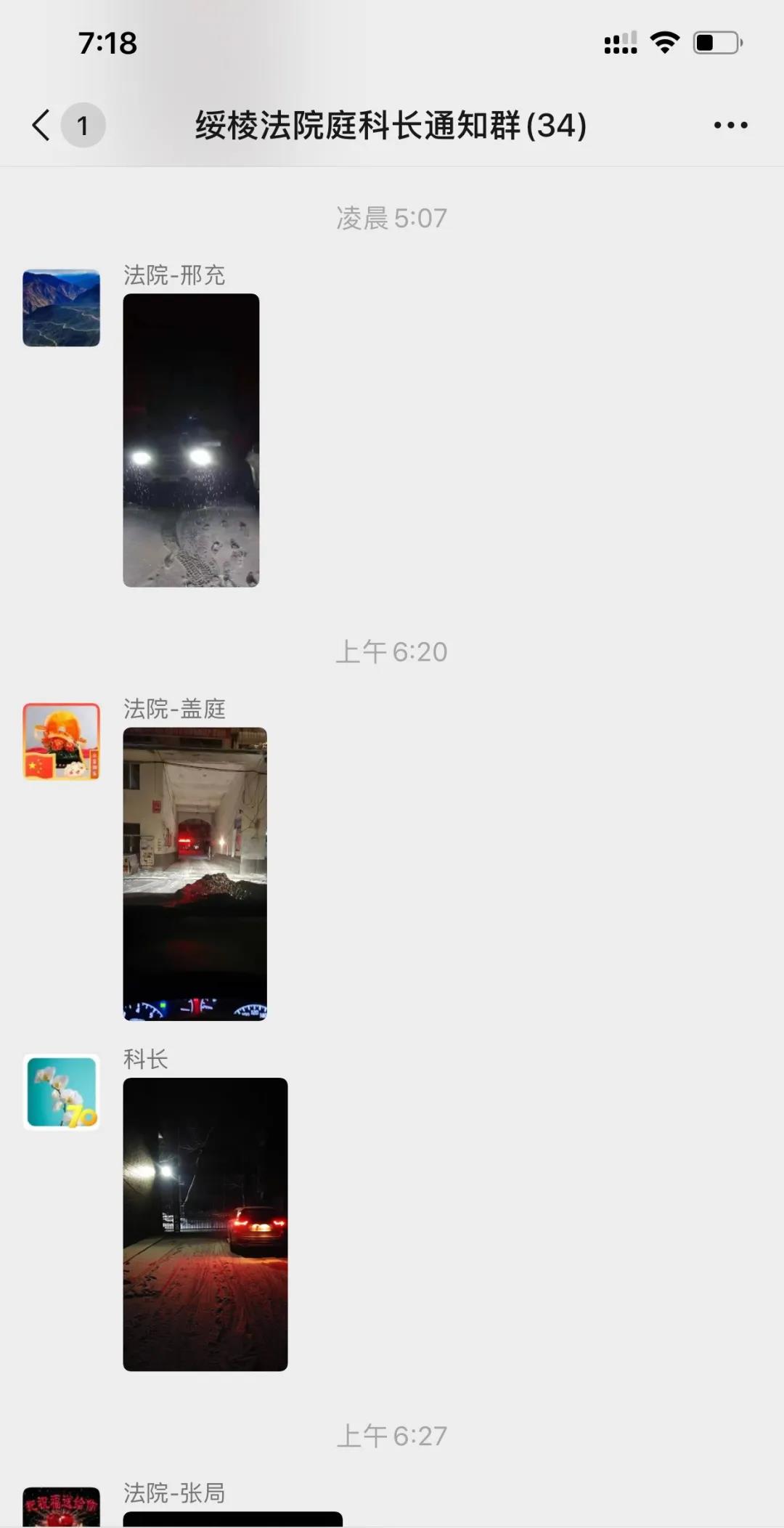Viewport: 784px width, 1528px height.
Task: View 法院-张局's profile avatar
Action: point(62,1509)
